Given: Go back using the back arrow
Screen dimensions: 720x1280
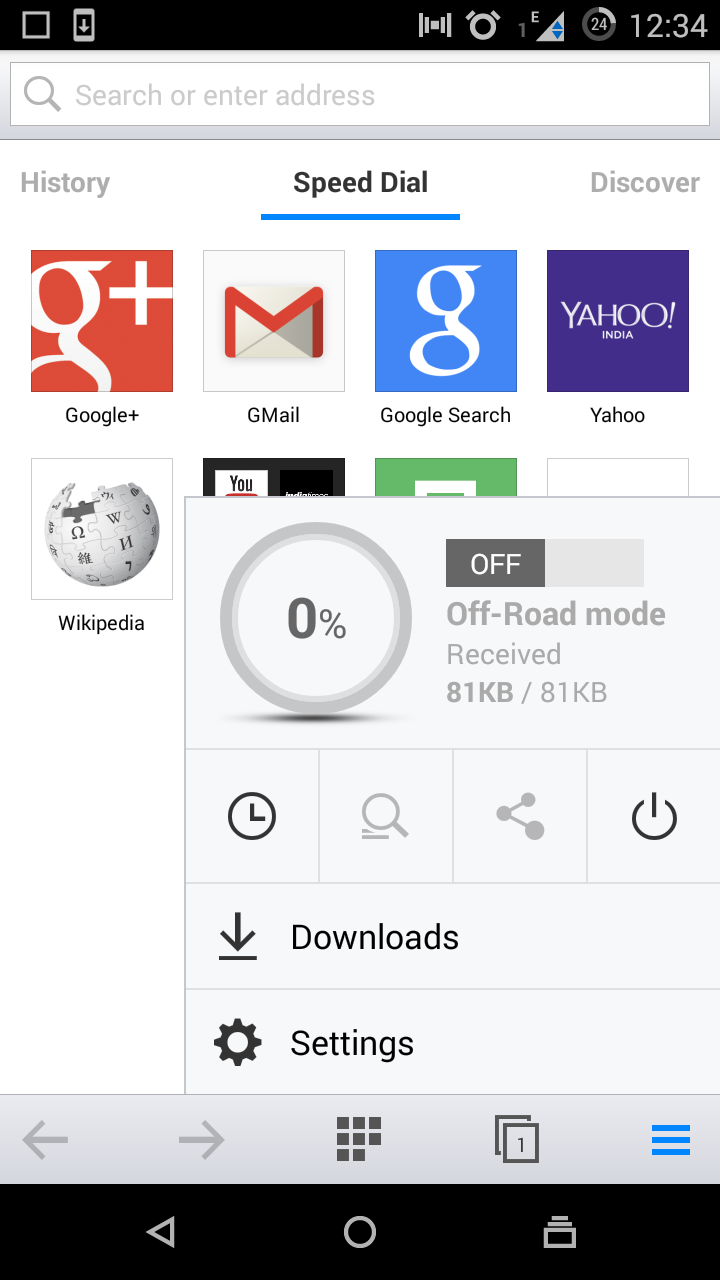Looking at the screenshot, I should click(x=44, y=1138).
